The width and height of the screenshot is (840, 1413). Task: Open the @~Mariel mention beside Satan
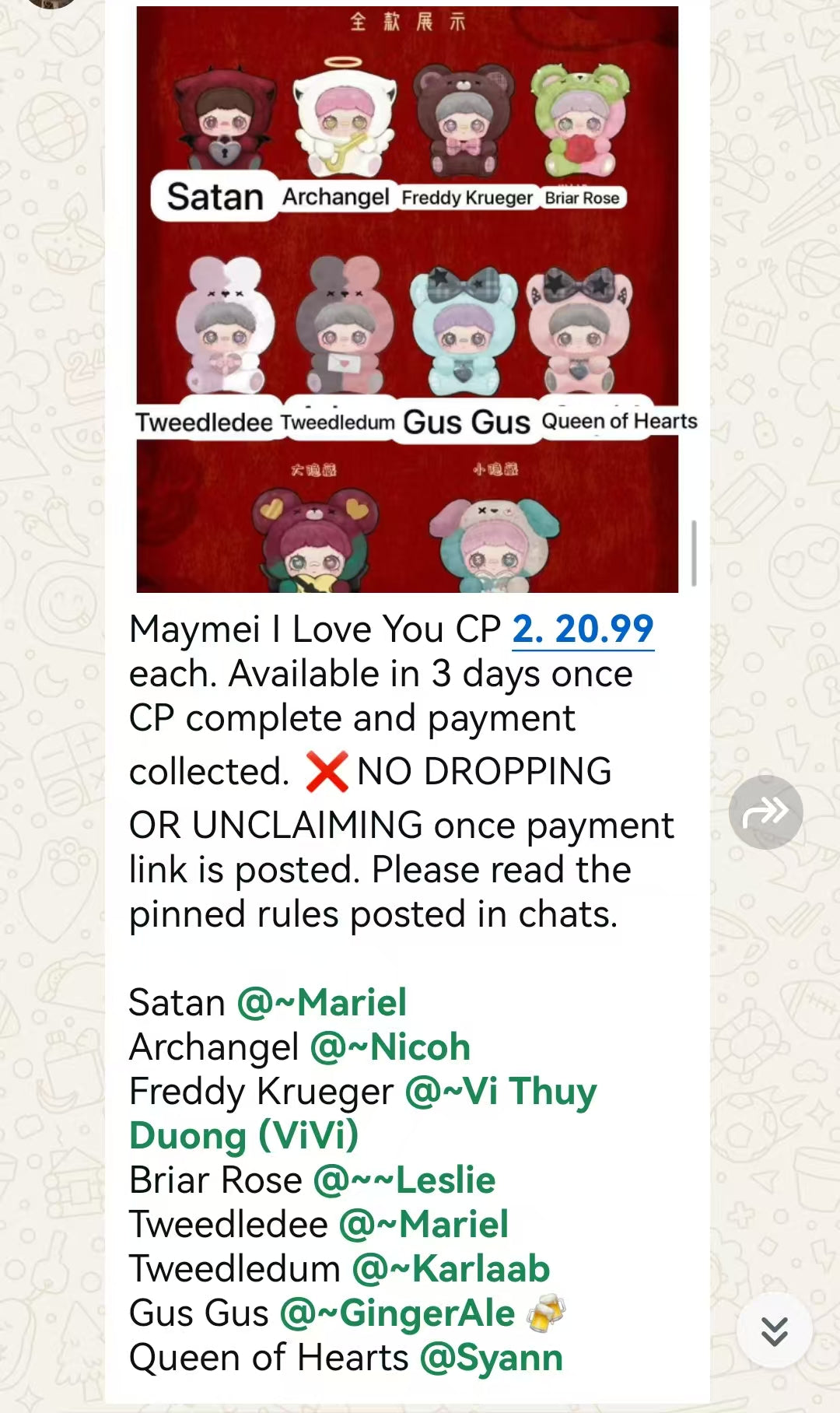pyautogui.click(x=322, y=1002)
